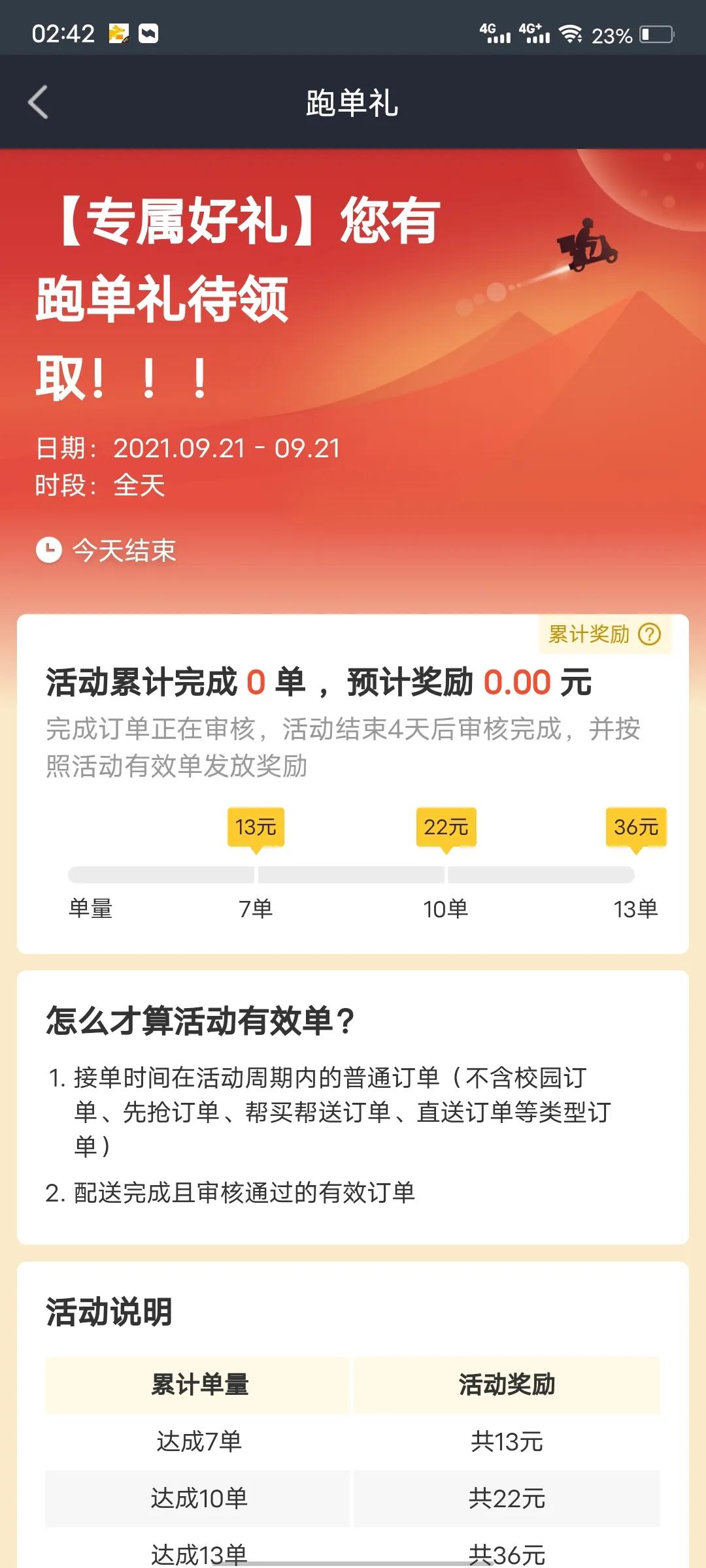
Task: Select the 13元 reward badge
Action: point(255,827)
